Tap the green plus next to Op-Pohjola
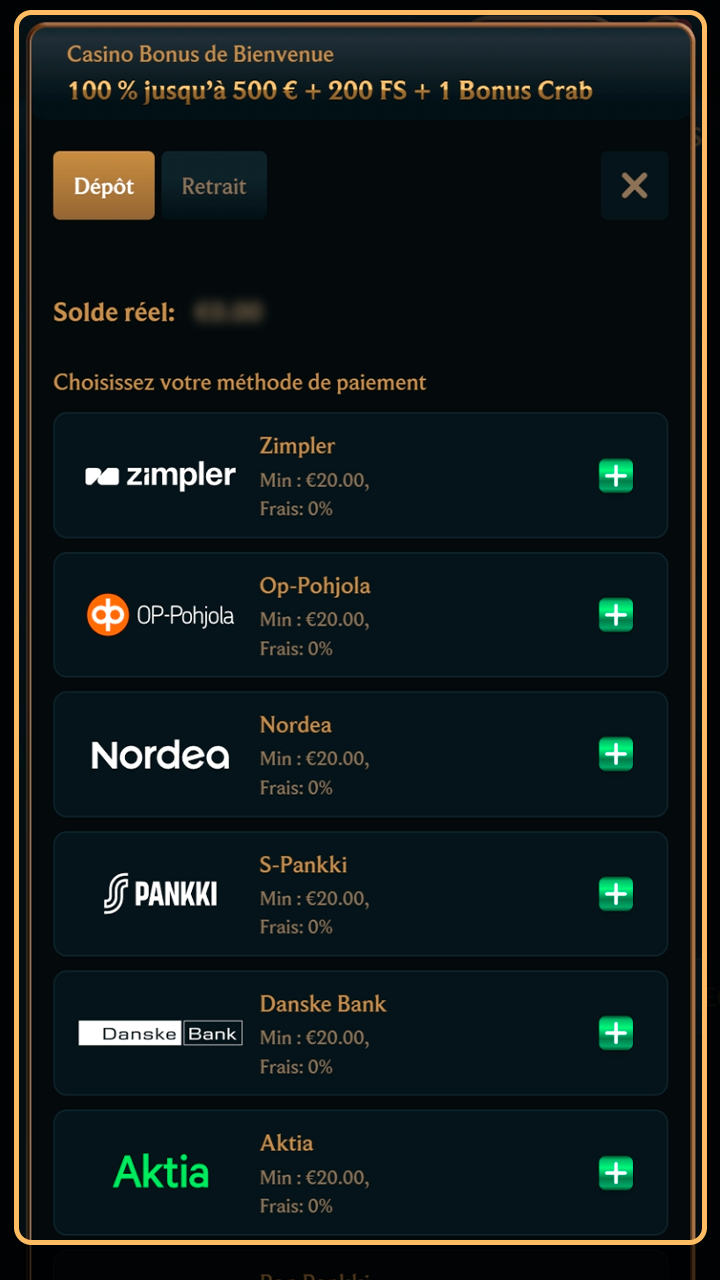Viewport: 720px width, 1280px height. tap(616, 615)
